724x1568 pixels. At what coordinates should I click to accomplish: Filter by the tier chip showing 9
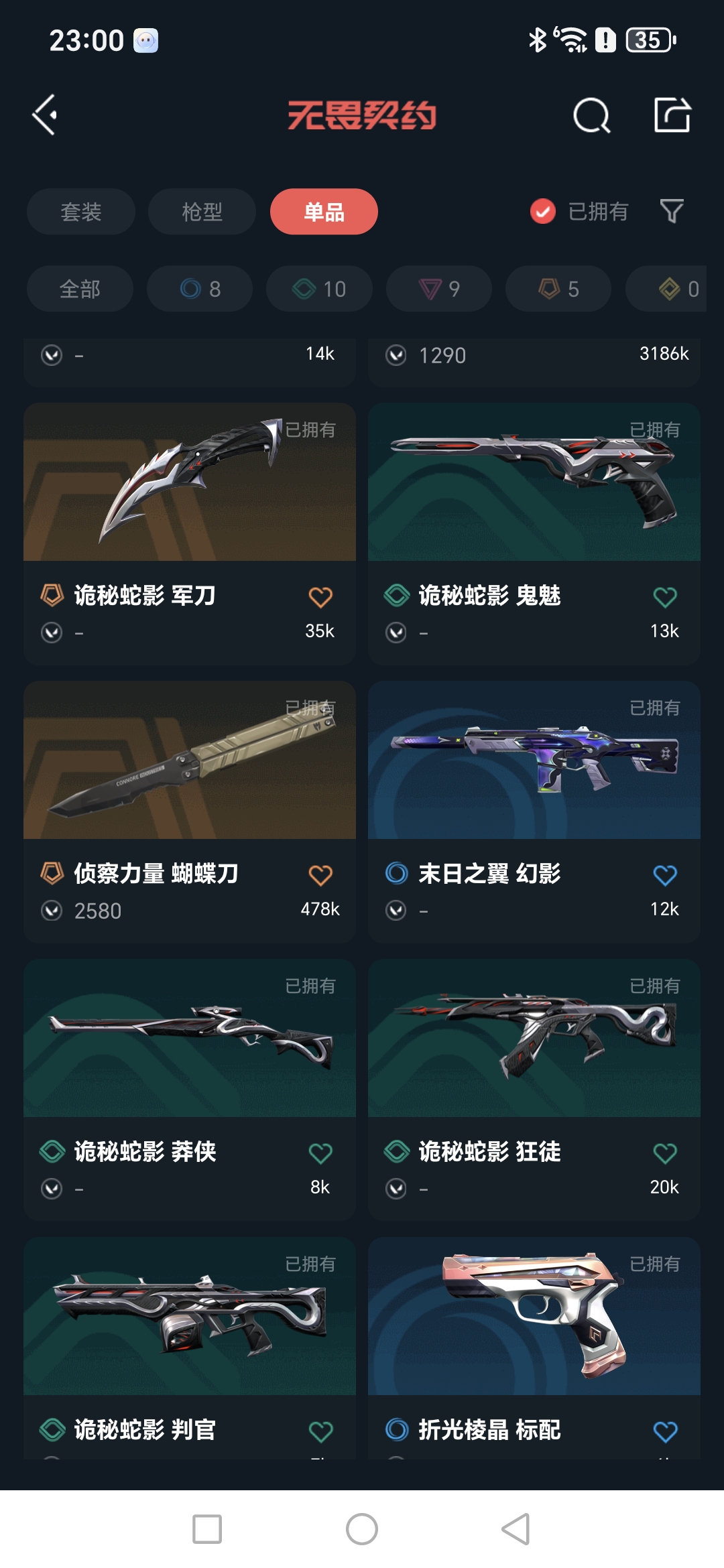coord(439,289)
